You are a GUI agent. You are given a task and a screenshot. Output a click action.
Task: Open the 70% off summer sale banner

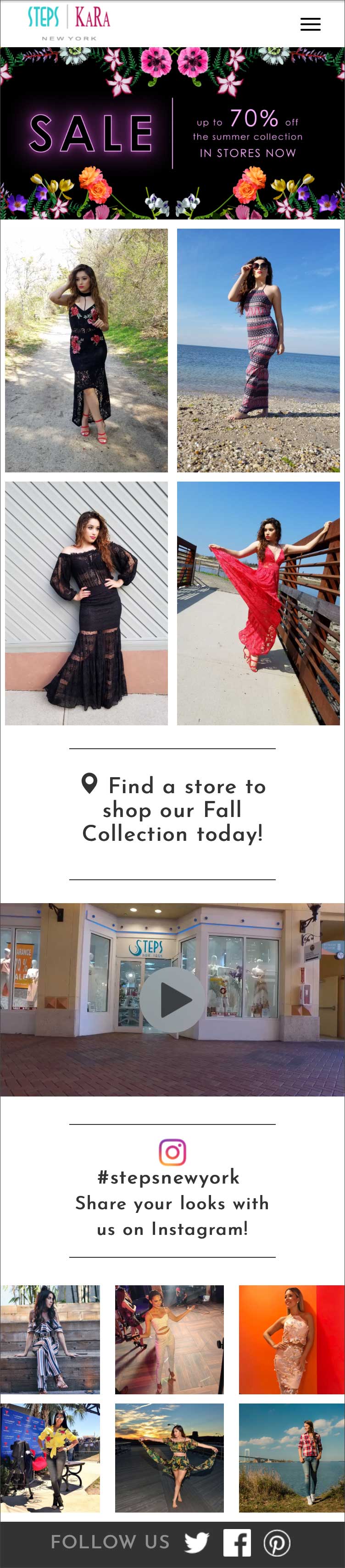click(172, 133)
